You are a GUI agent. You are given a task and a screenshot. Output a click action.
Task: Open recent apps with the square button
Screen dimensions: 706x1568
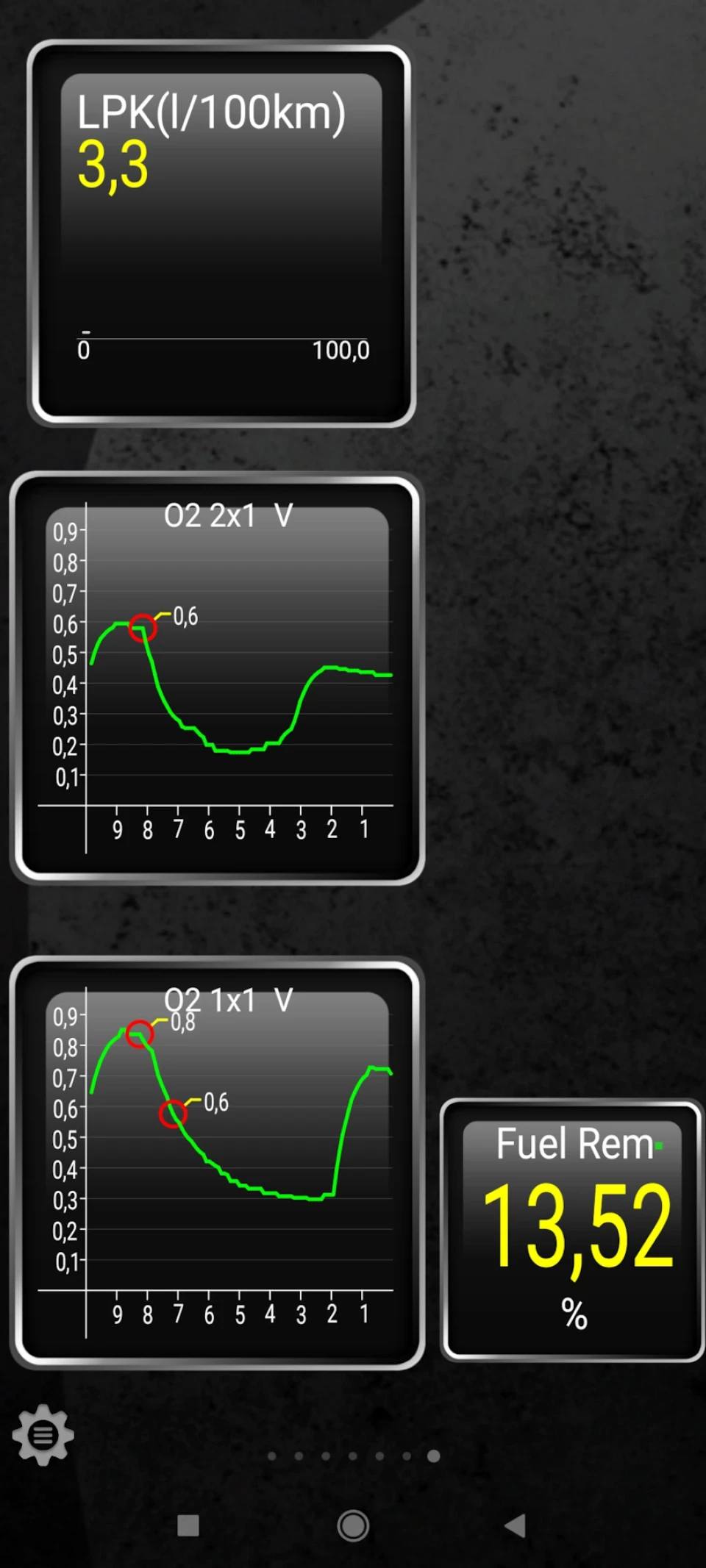click(188, 1525)
